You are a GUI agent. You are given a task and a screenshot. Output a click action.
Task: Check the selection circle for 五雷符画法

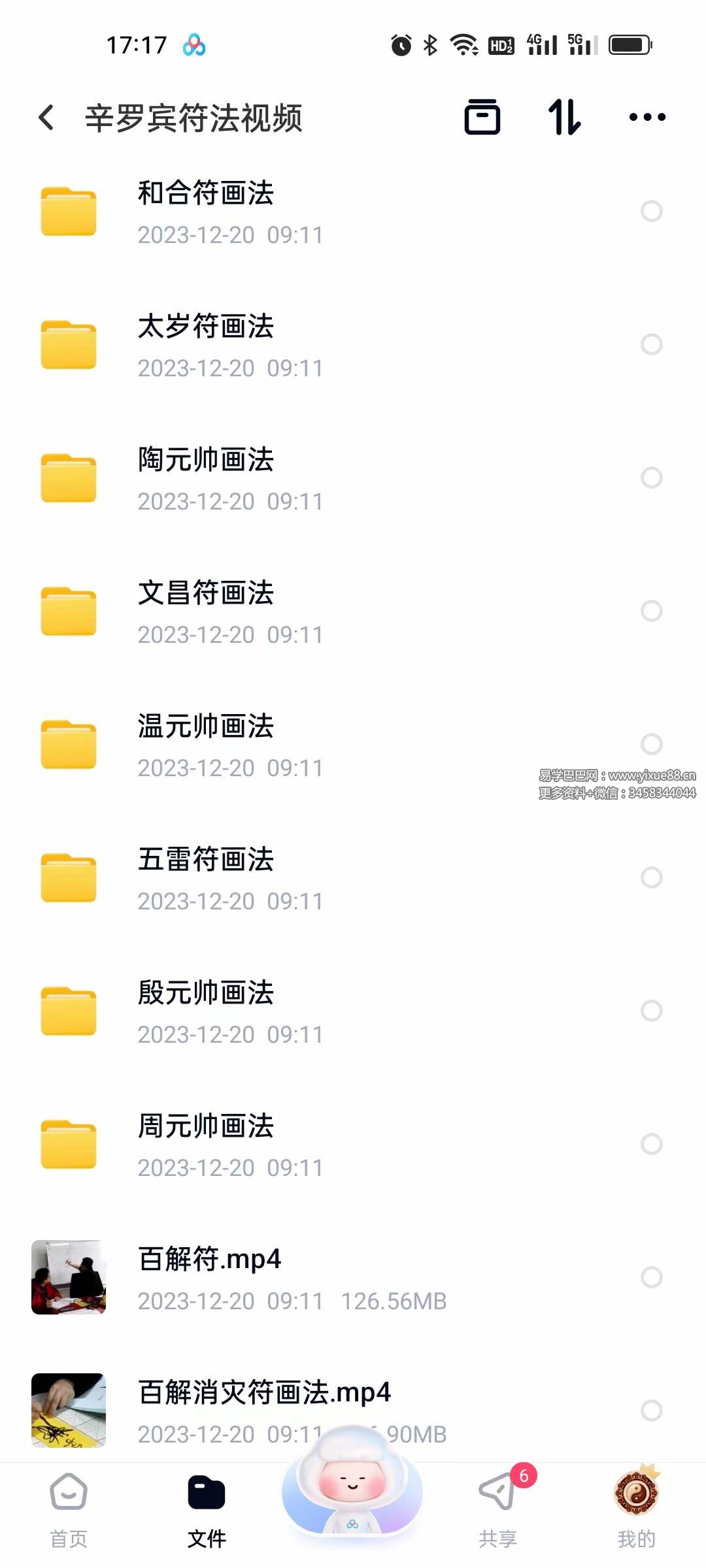coord(652,877)
